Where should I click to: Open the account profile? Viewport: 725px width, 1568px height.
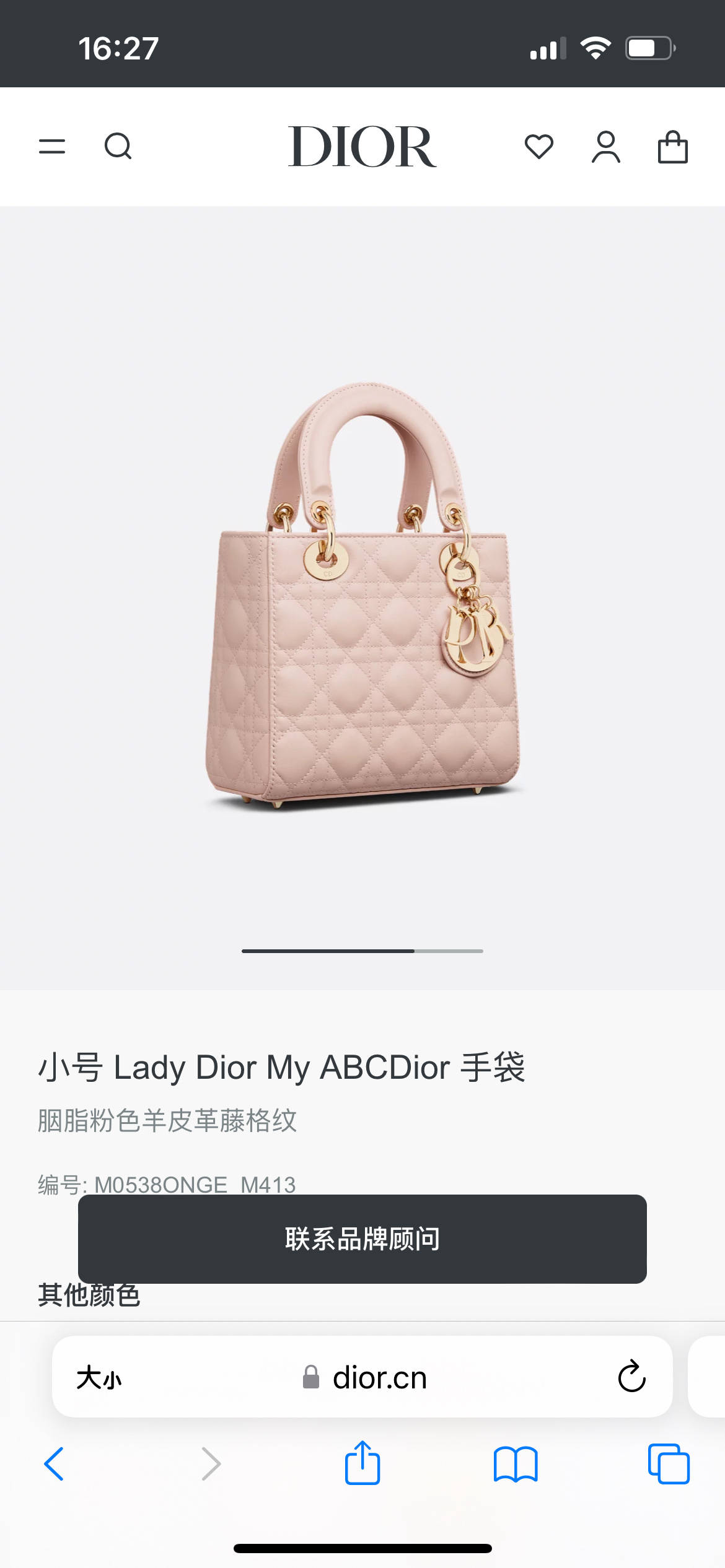tap(605, 147)
